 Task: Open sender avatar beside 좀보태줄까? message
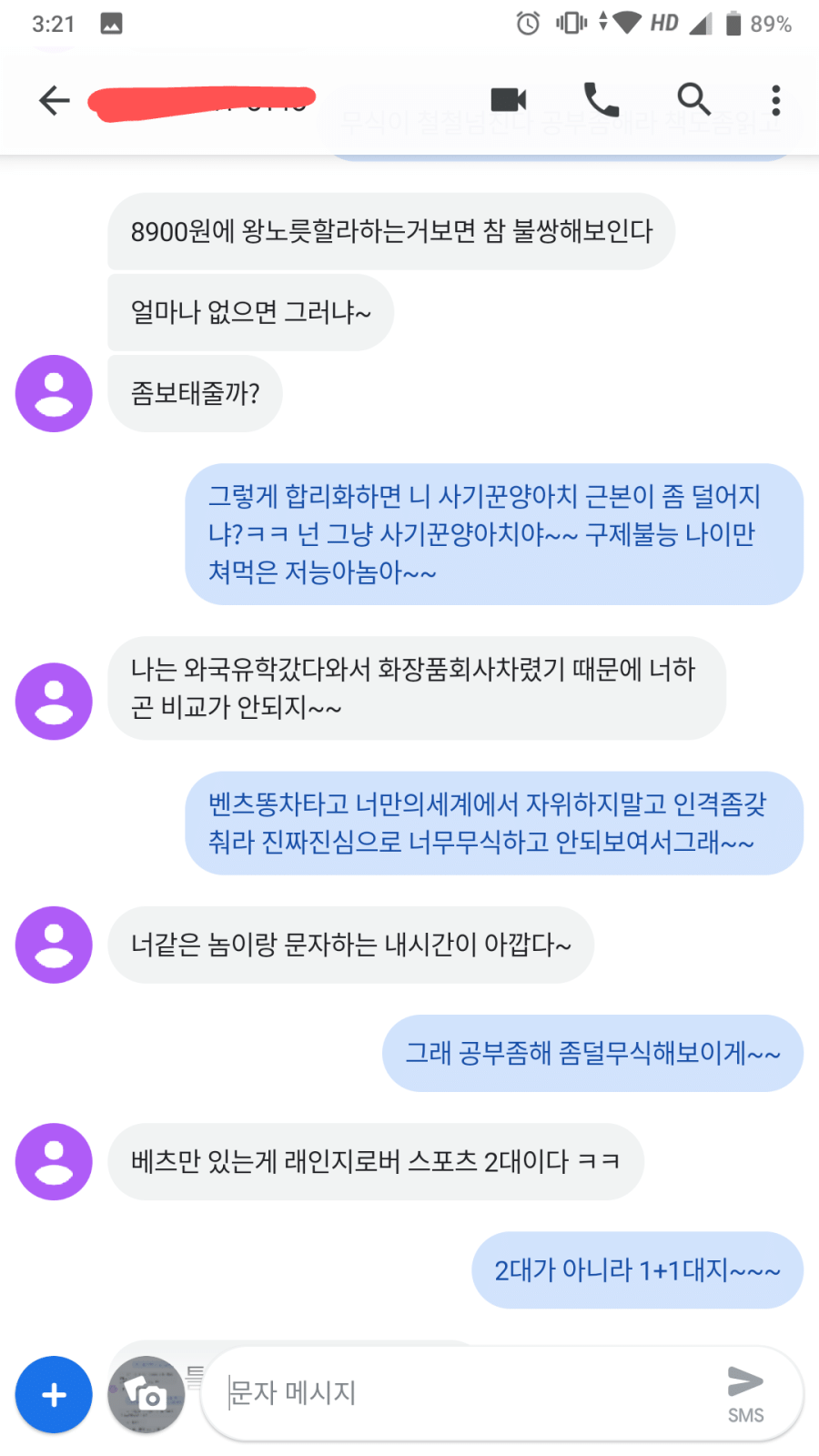tap(54, 393)
